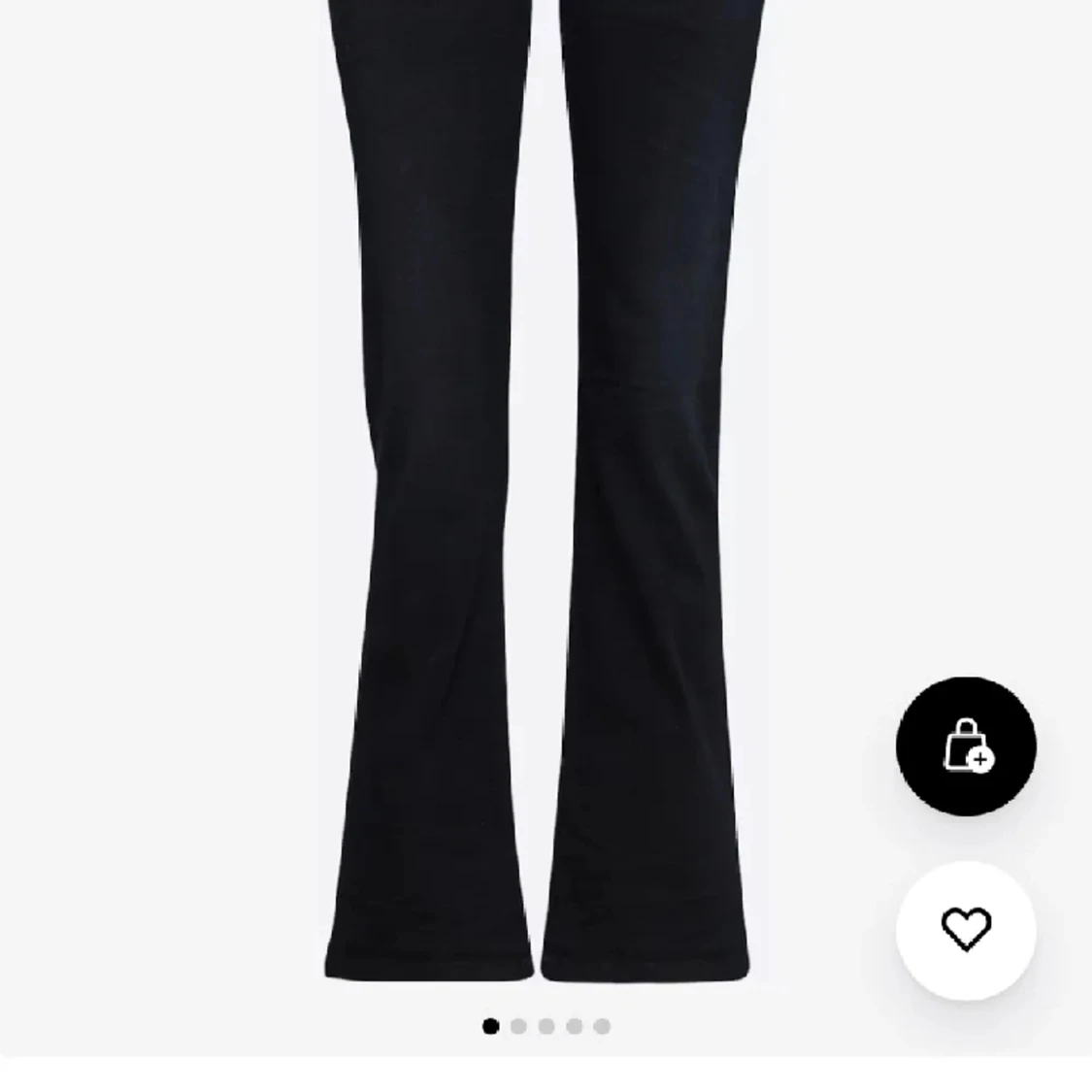The image size is (1092, 1092).
Task: Add these black trousers to the shopping bag
Action: [966, 745]
